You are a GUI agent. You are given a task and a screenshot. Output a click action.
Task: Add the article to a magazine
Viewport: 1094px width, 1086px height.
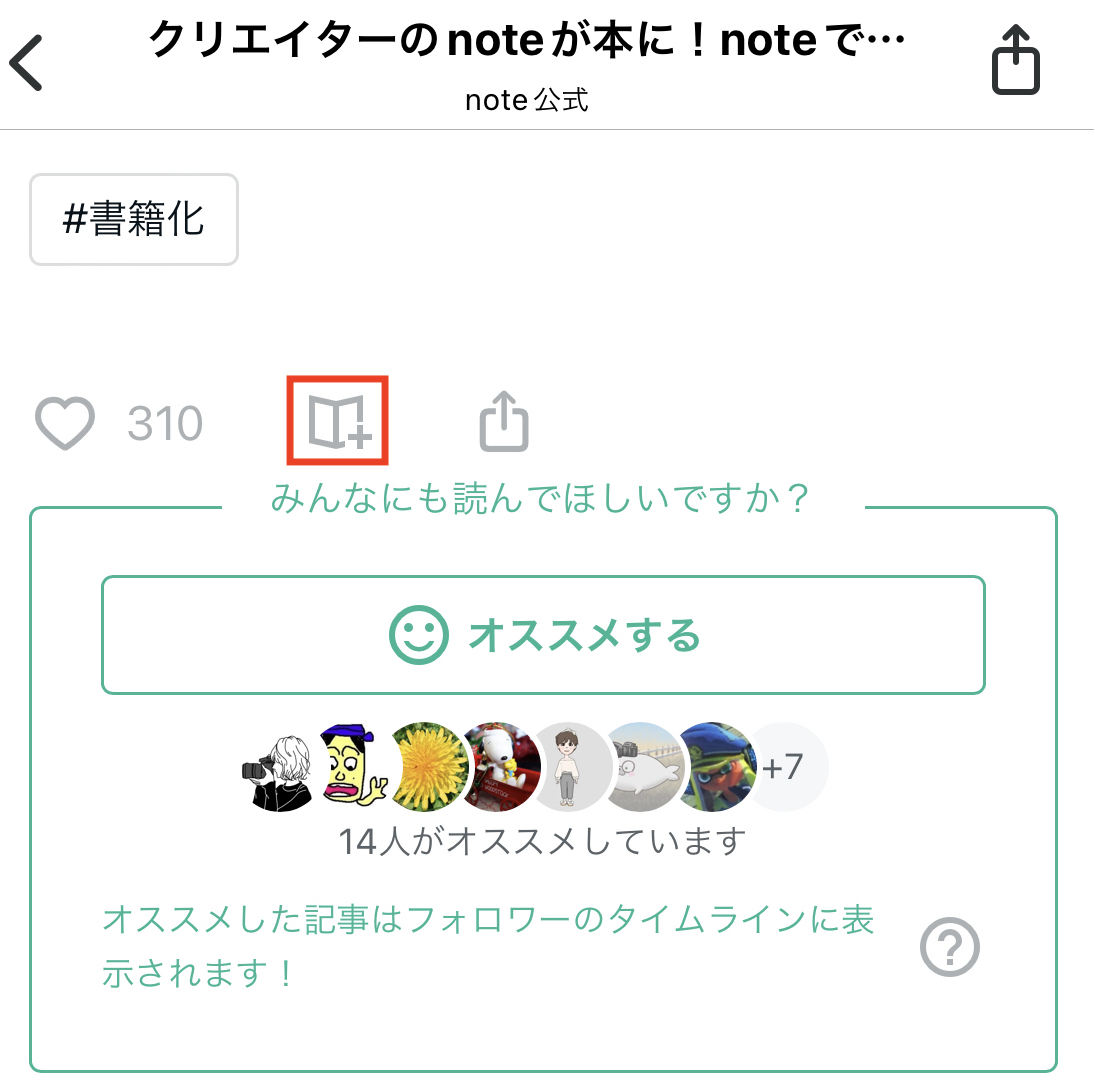pyautogui.click(x=338, y=421)
